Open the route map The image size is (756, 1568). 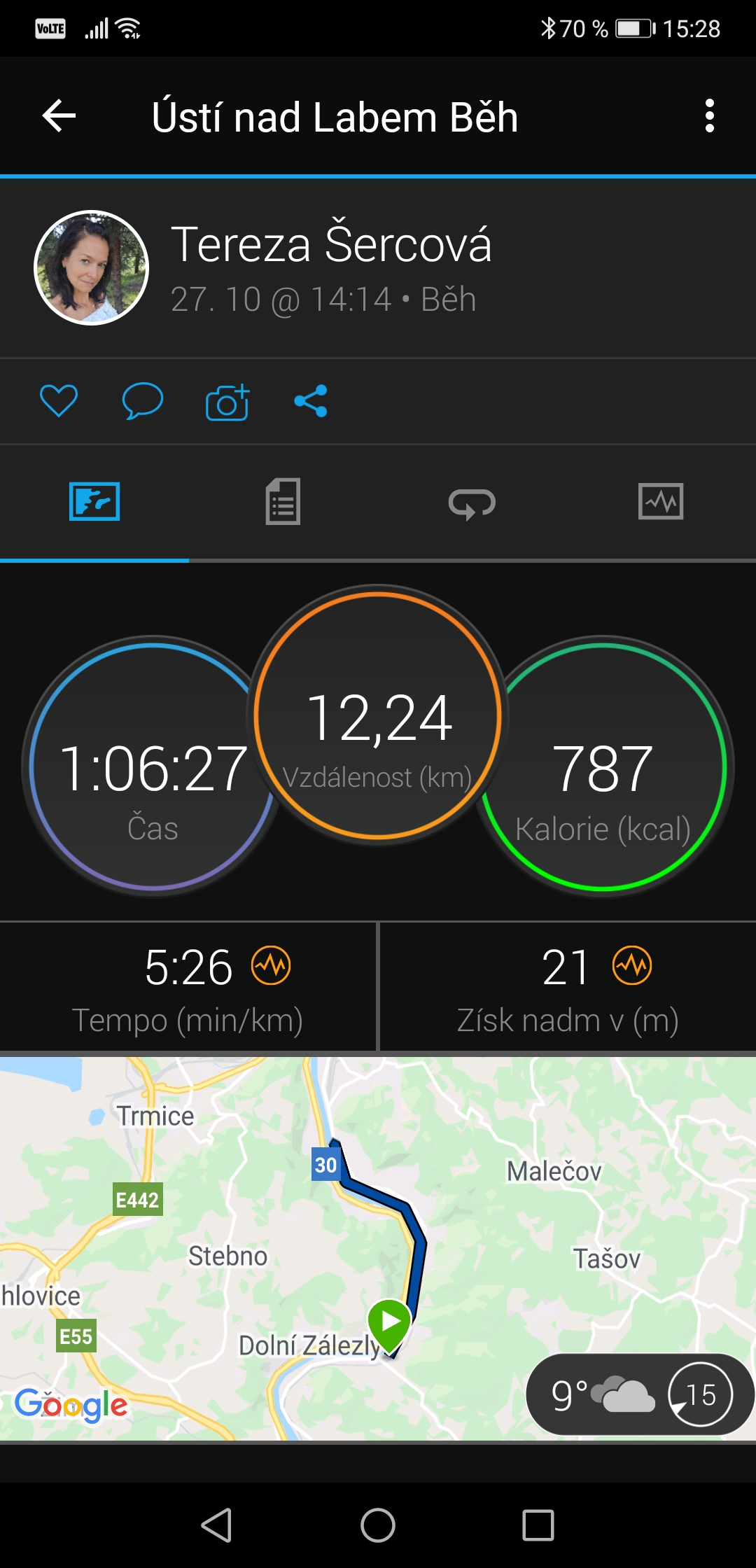click(x=378, y=1249)
